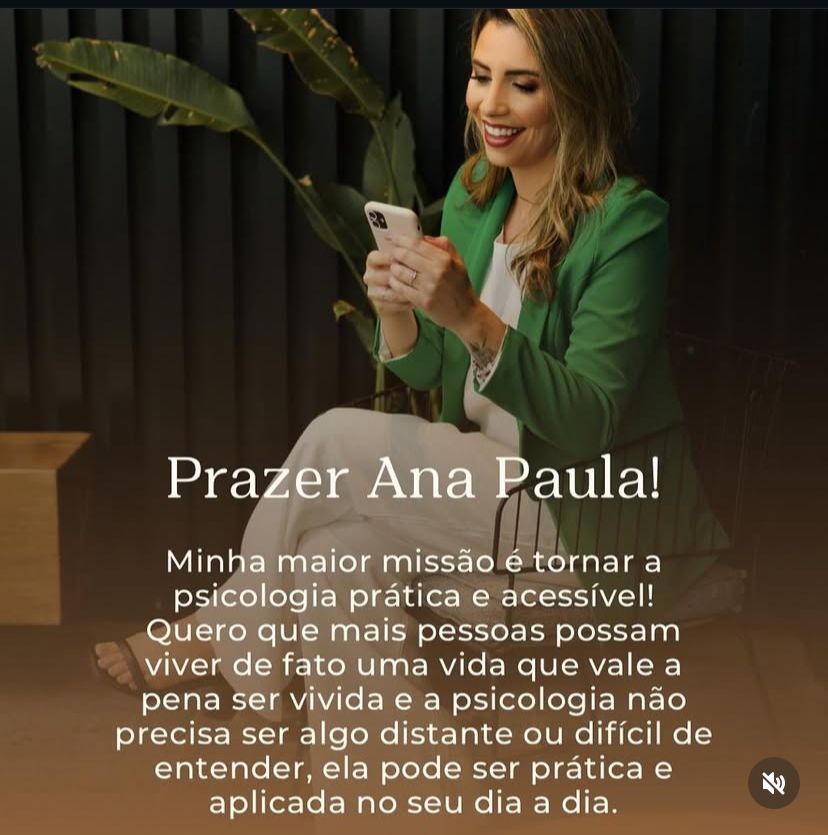This screenshot has width=828, height=835.
Task: Click the dark circle containing the speaker
Action: [x=773, y=783]
